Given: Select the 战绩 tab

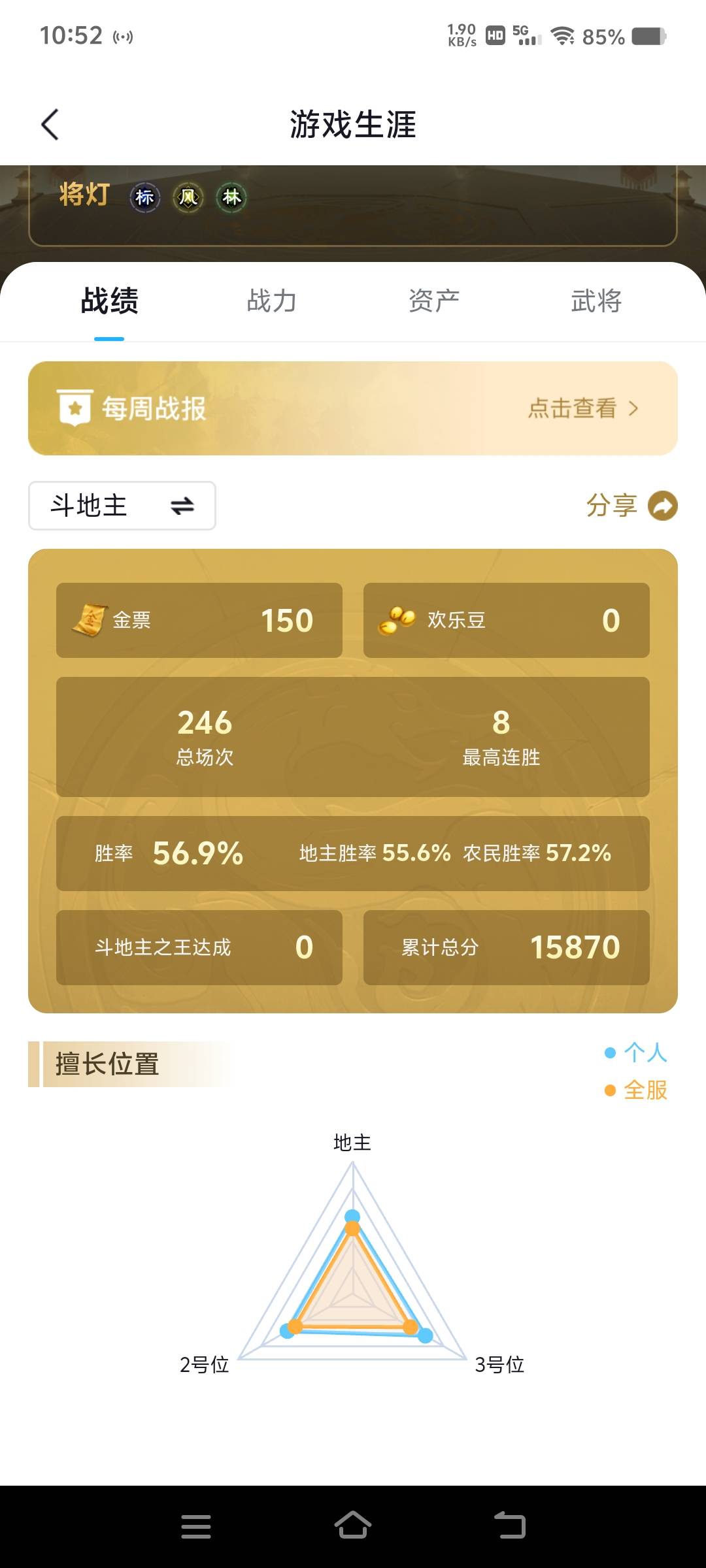Looking at the screenshot, I should click(109, 301).
